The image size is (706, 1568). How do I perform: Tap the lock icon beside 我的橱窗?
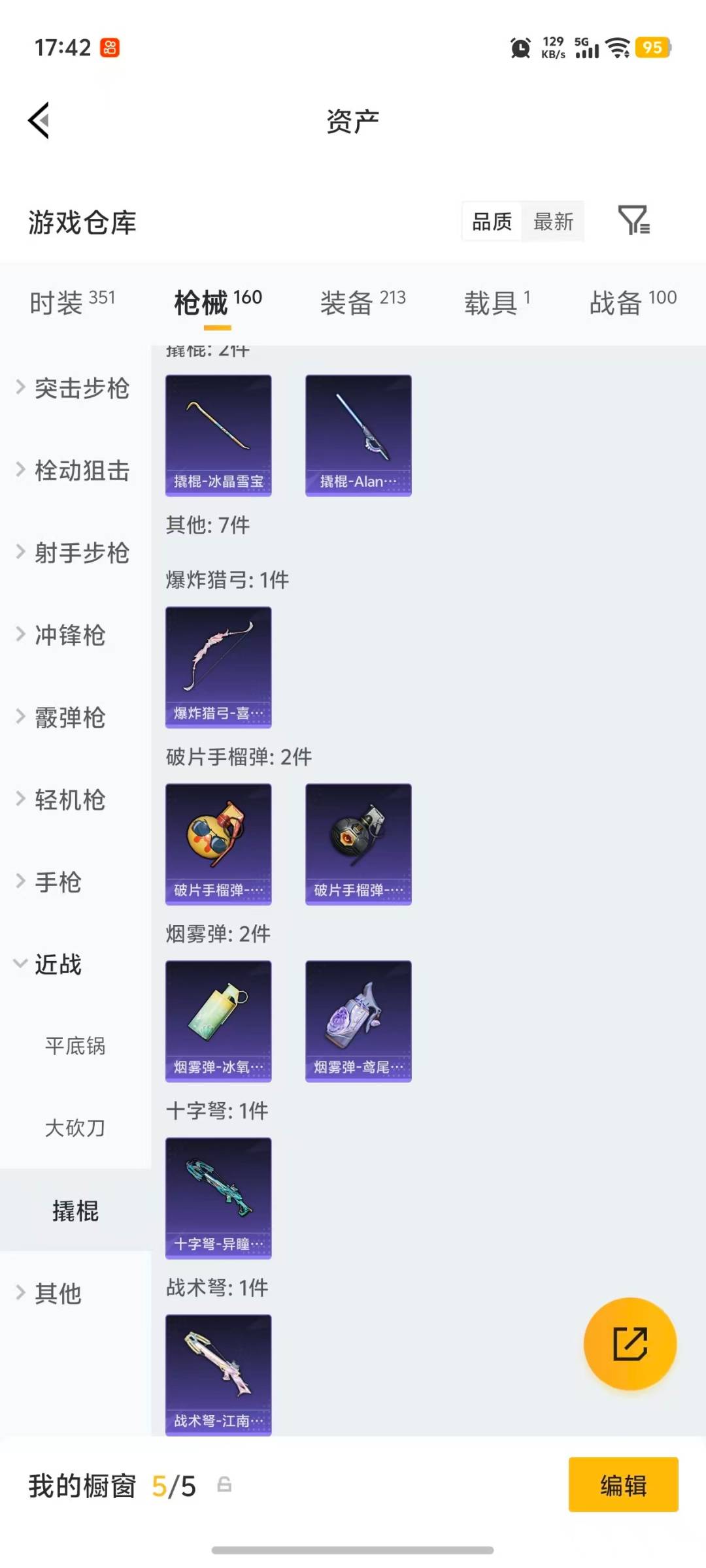226,1485
